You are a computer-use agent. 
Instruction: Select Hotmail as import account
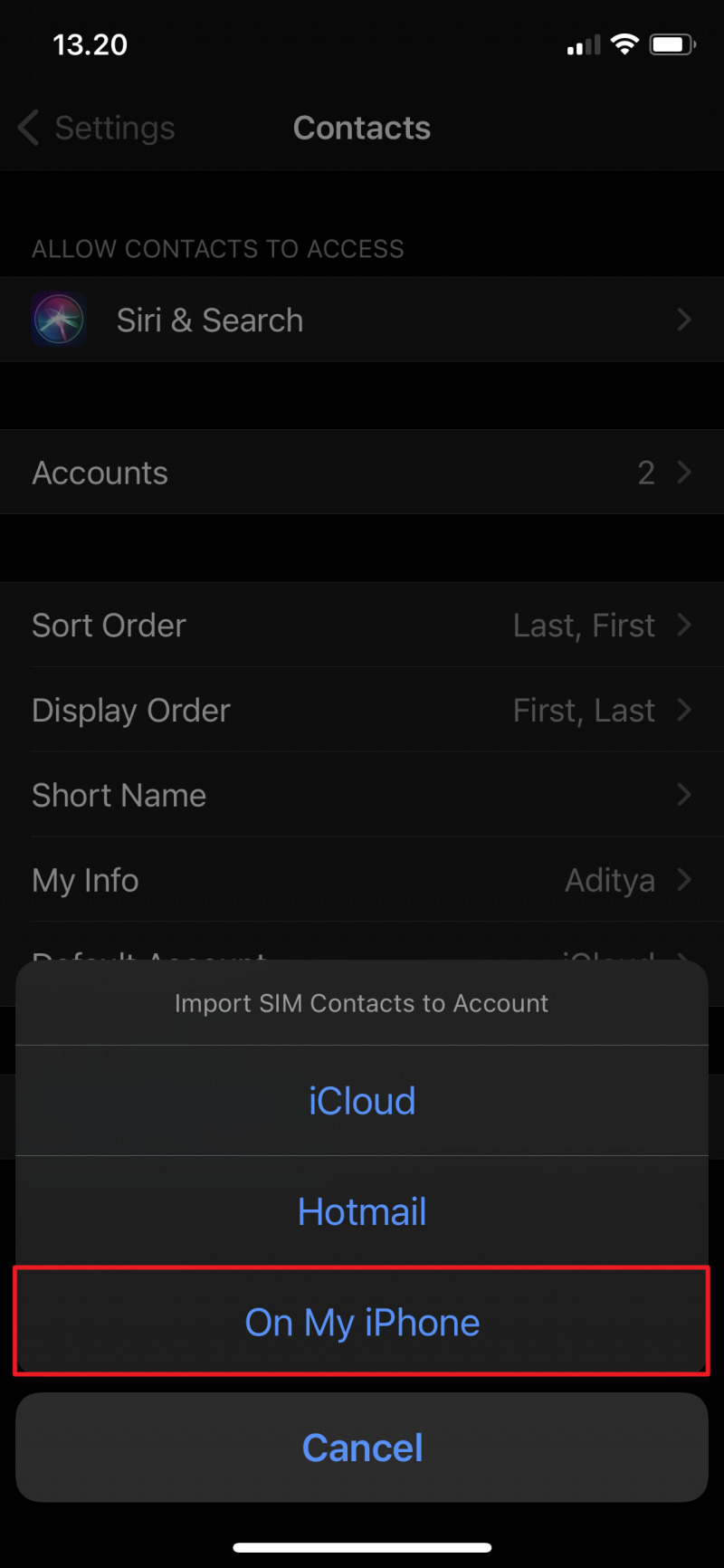(362, 1211)
